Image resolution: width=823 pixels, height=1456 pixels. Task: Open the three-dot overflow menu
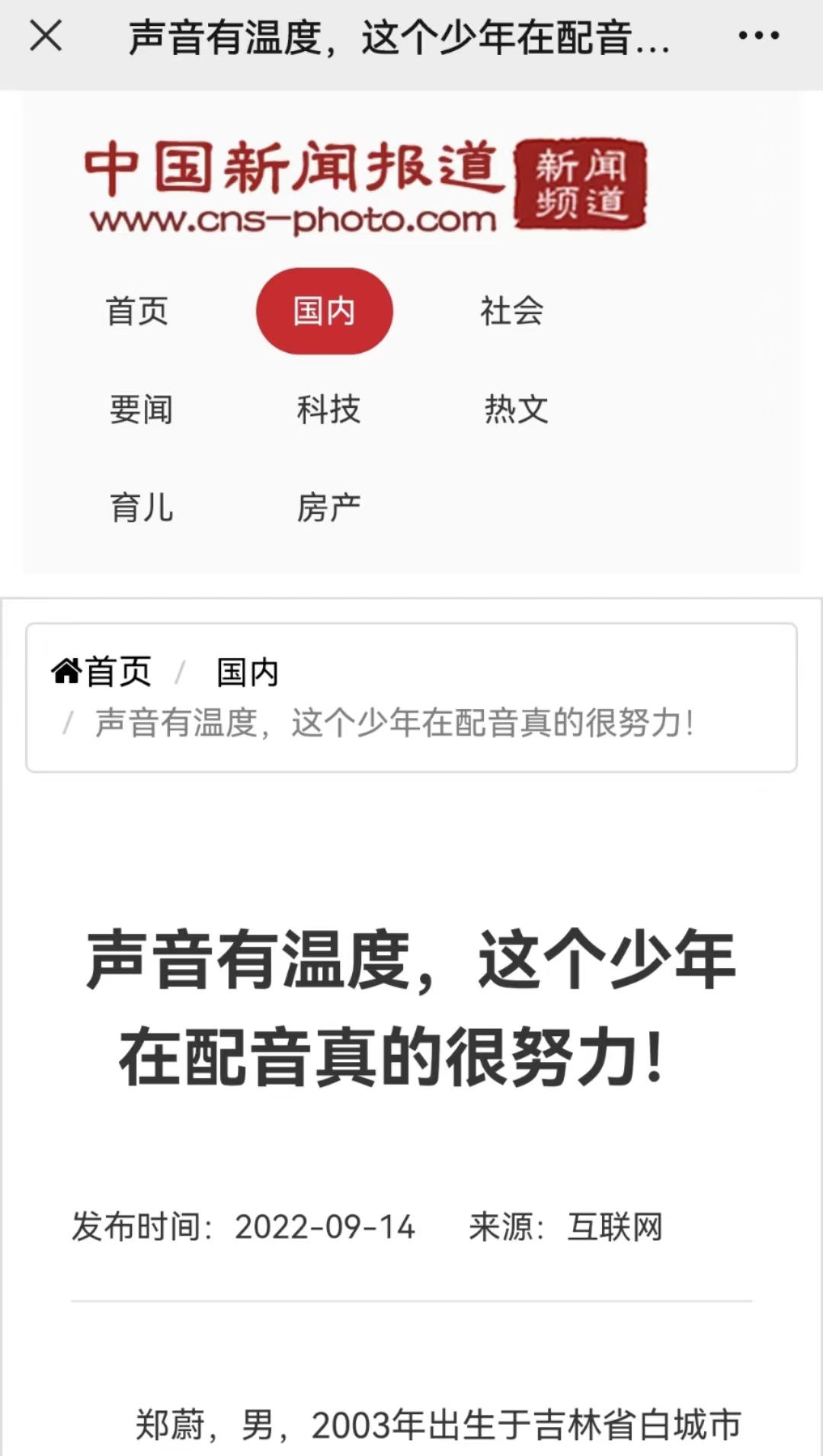tap(759, 36)
